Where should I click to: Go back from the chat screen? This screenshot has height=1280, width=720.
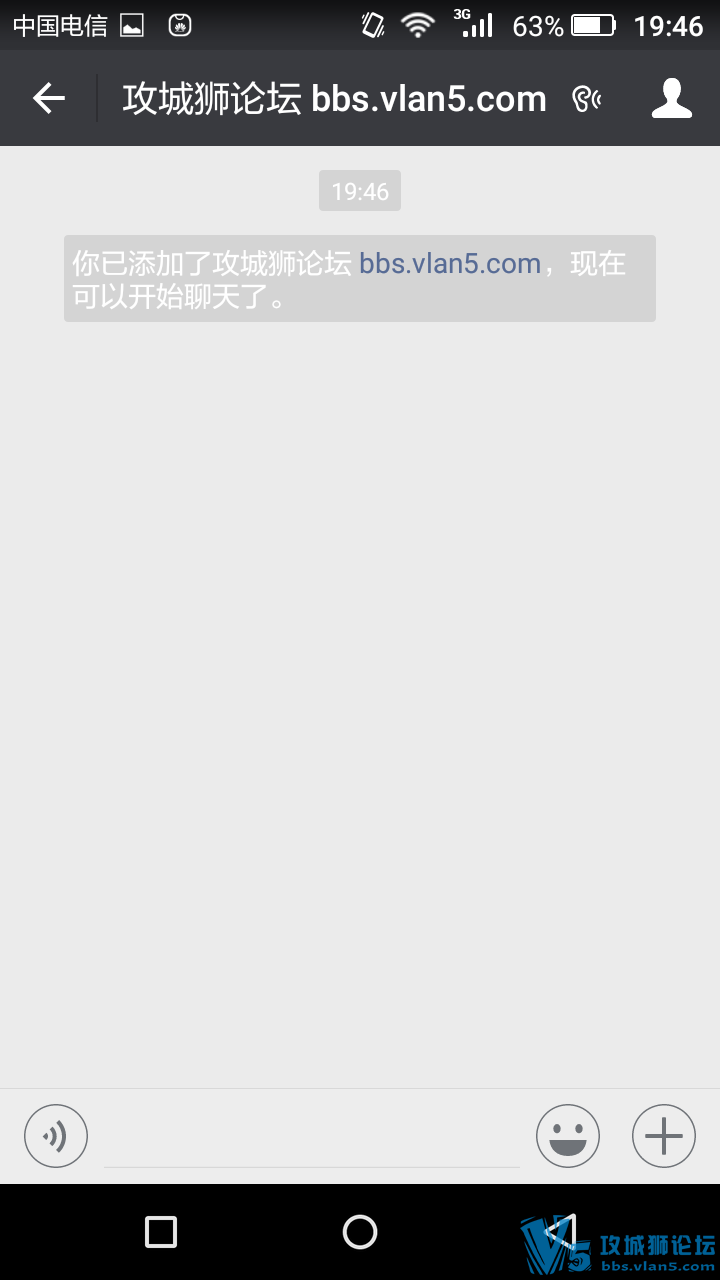(48, 98)
